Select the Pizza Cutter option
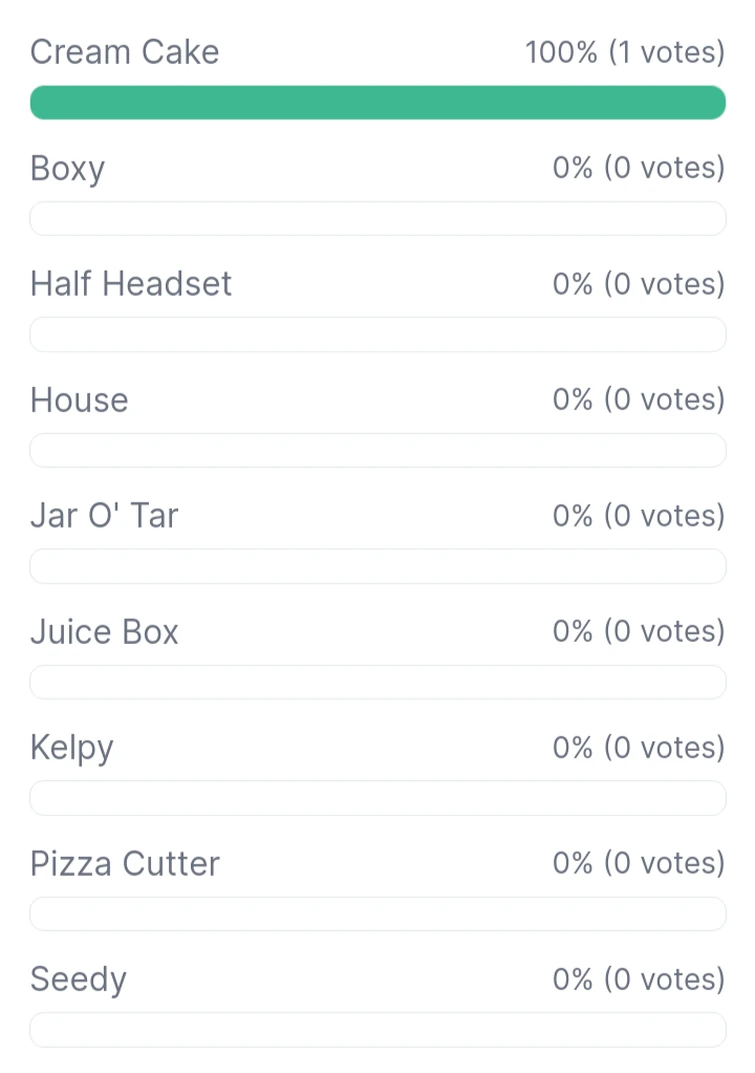 [x=124, y=863]
